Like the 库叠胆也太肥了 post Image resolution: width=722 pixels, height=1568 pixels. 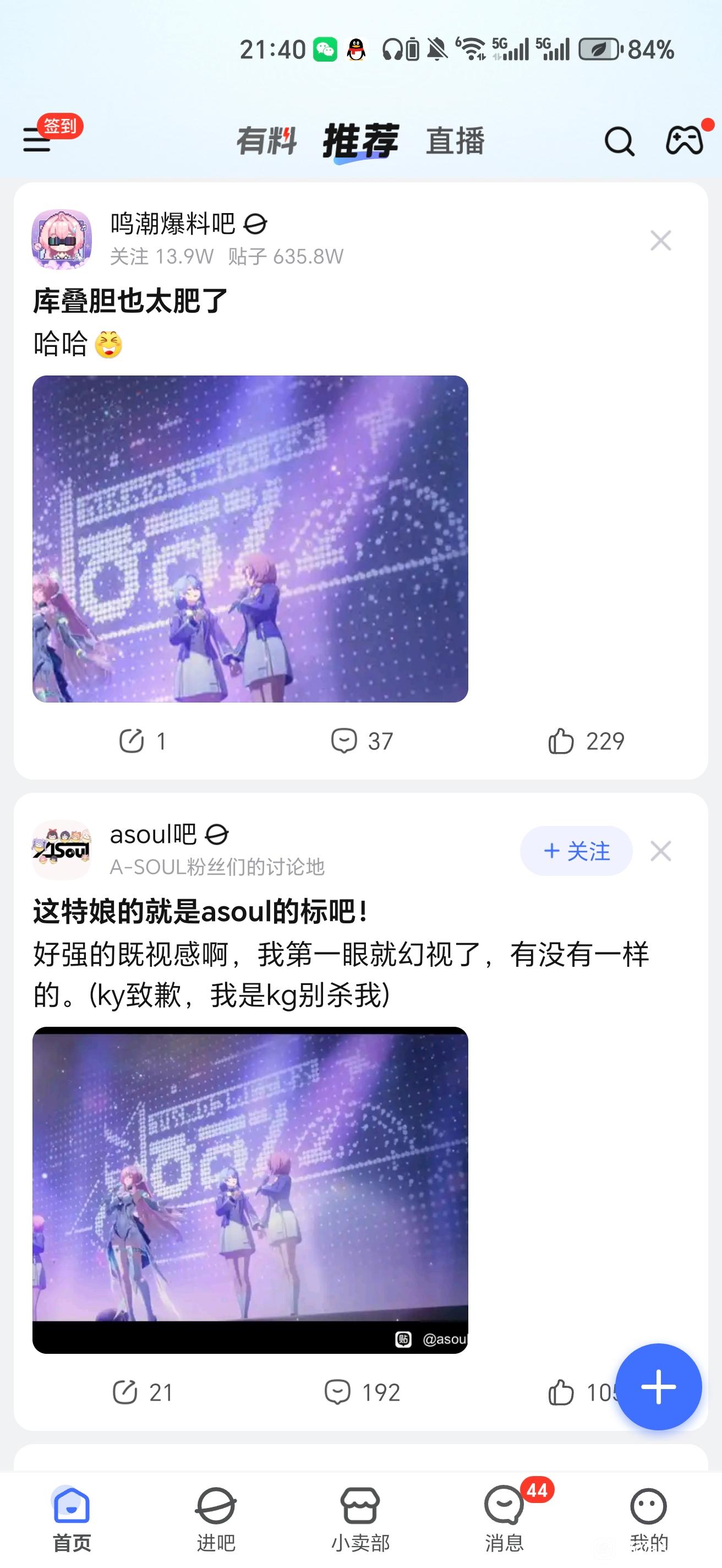586,741
